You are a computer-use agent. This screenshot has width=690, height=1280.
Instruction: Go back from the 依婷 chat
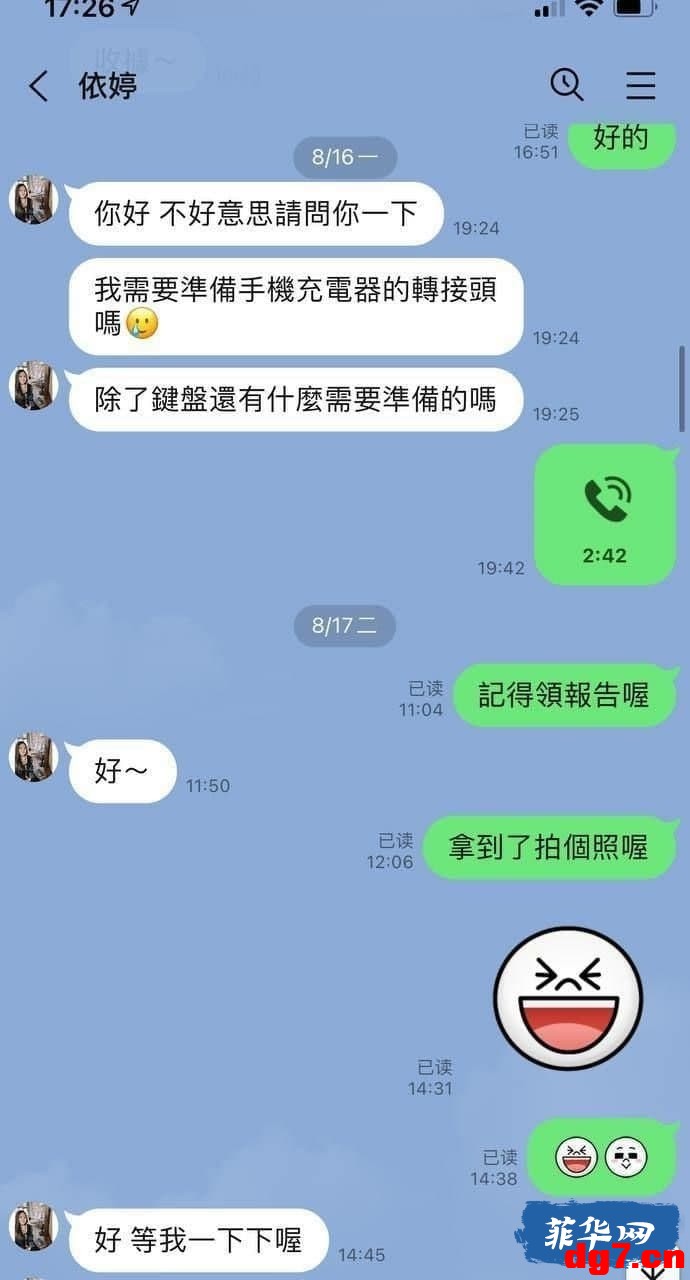click(x=38, y=86)
